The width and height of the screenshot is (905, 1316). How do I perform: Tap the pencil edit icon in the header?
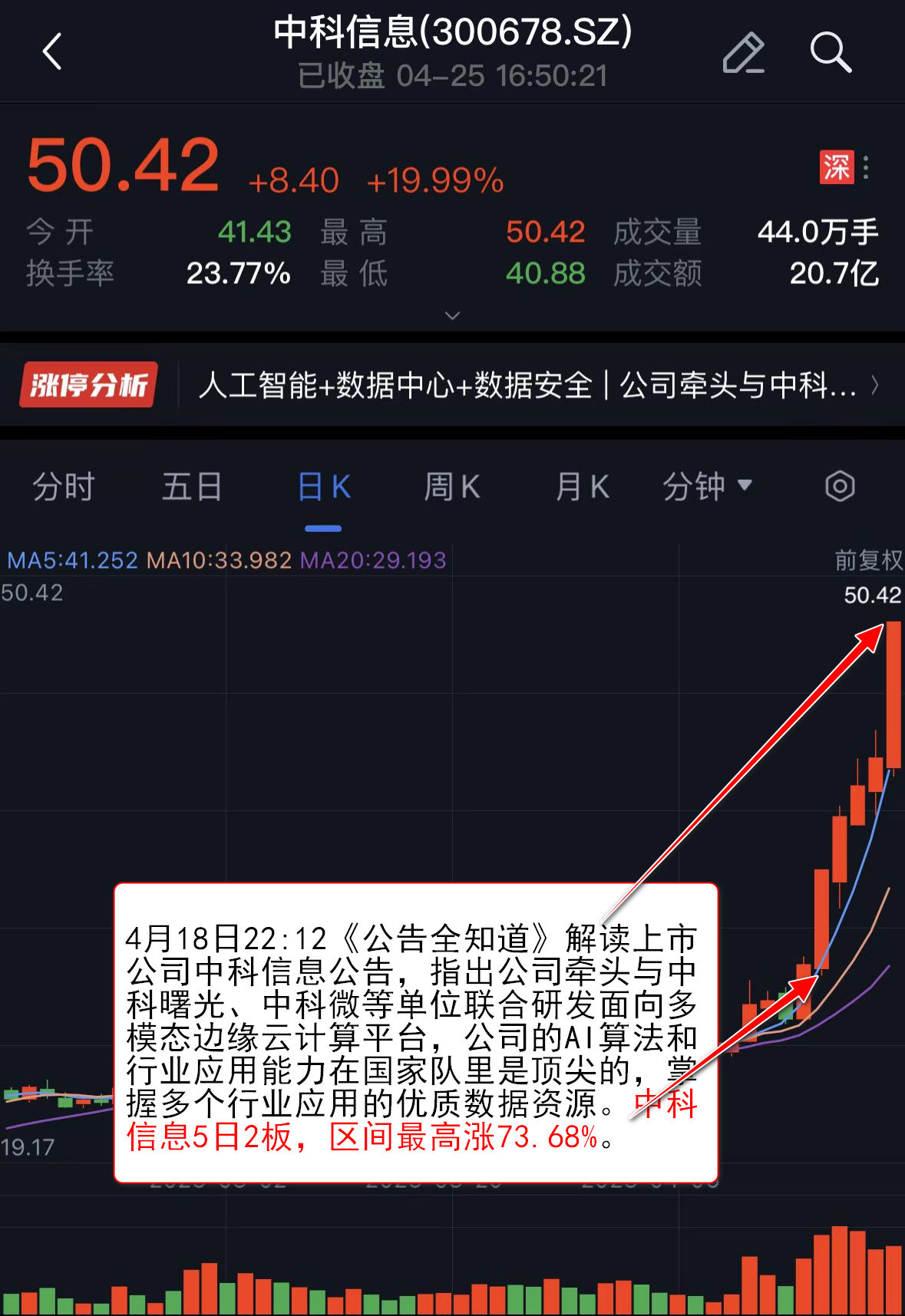[x=743, y=52]
